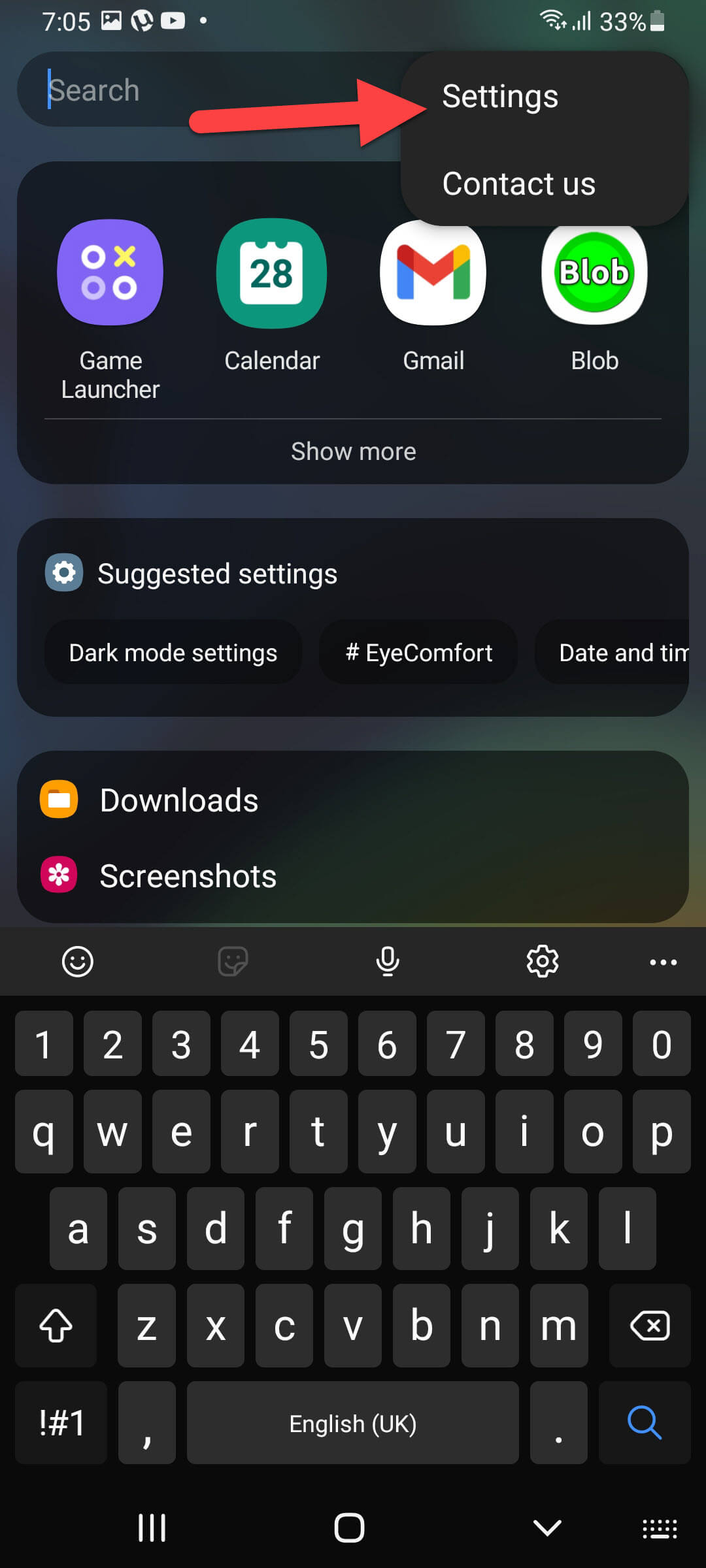Tap the keyboard's search key
Image resolution: width=706 pixels, height=1568 pixels.
(645, 1422)
